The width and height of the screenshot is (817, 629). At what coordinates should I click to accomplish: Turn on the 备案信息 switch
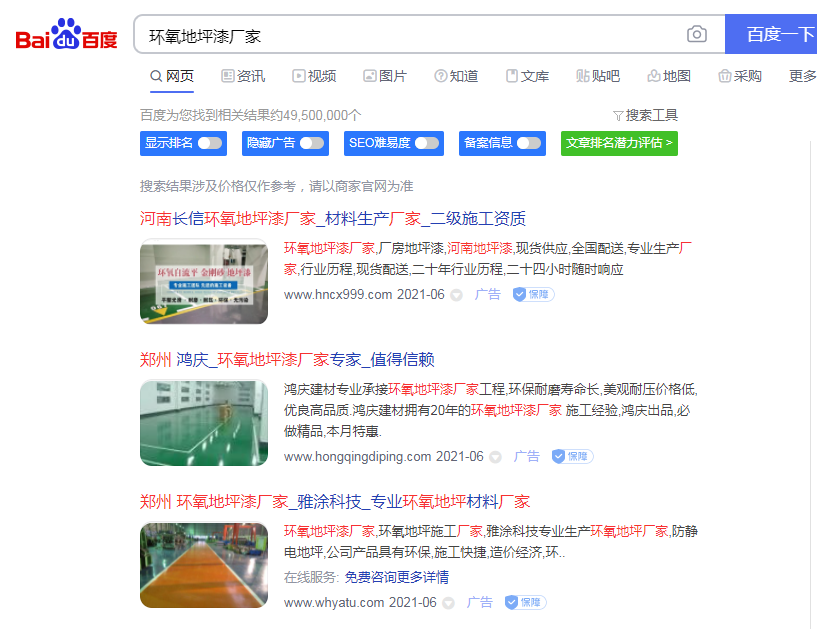(529, 143)
